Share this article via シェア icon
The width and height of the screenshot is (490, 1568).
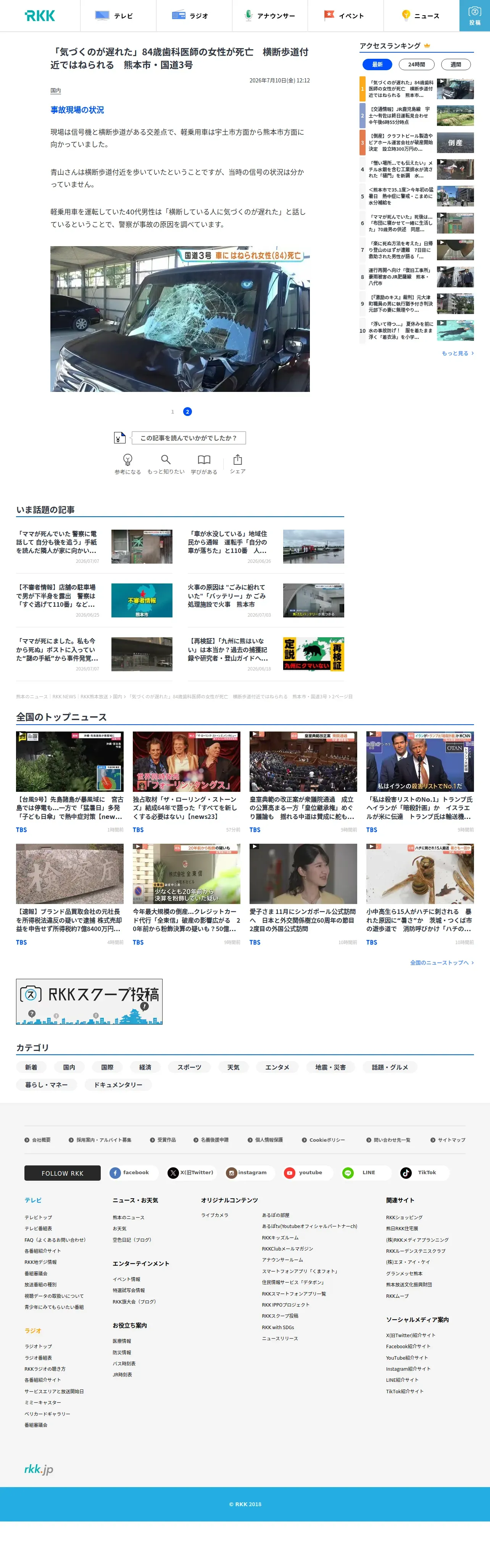[237, 464]
